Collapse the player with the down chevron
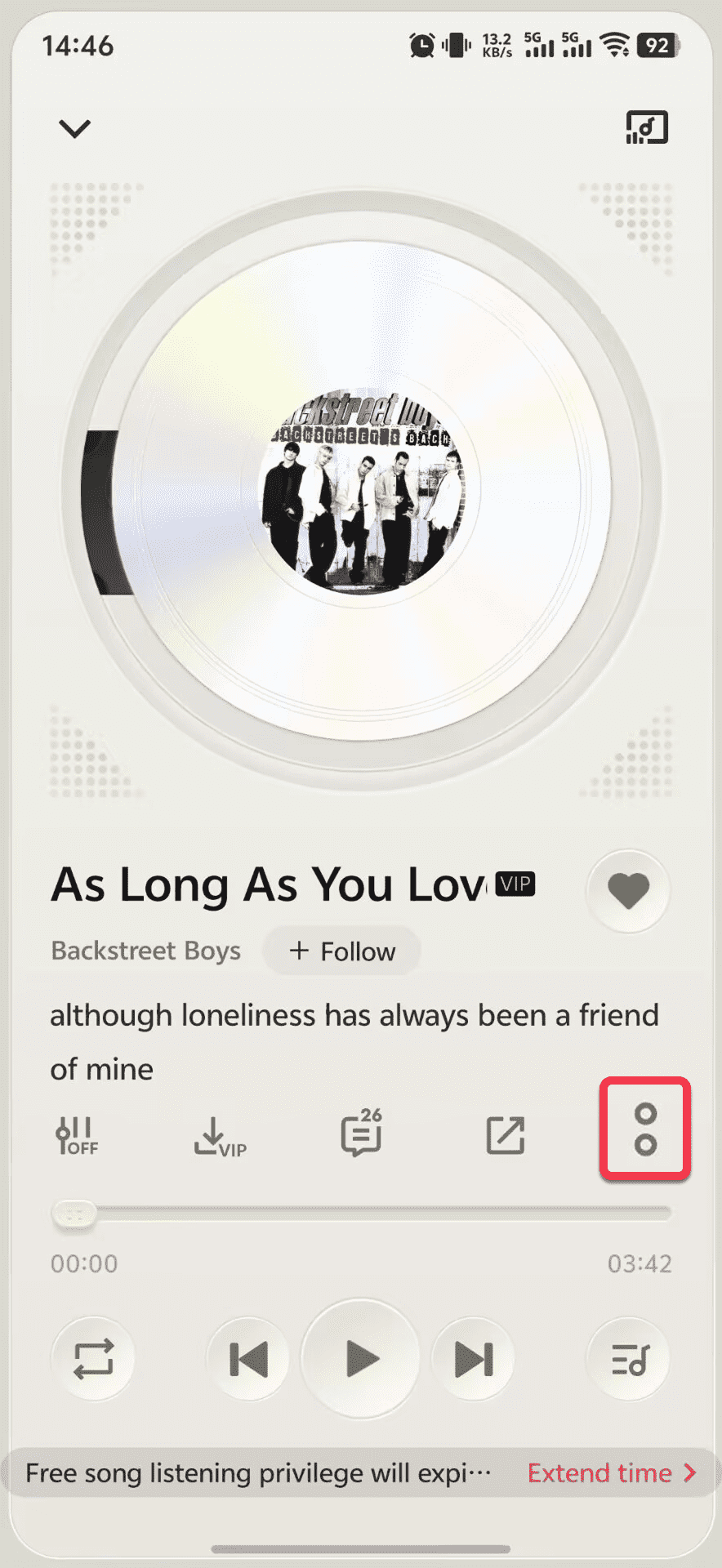 point(74,128)
